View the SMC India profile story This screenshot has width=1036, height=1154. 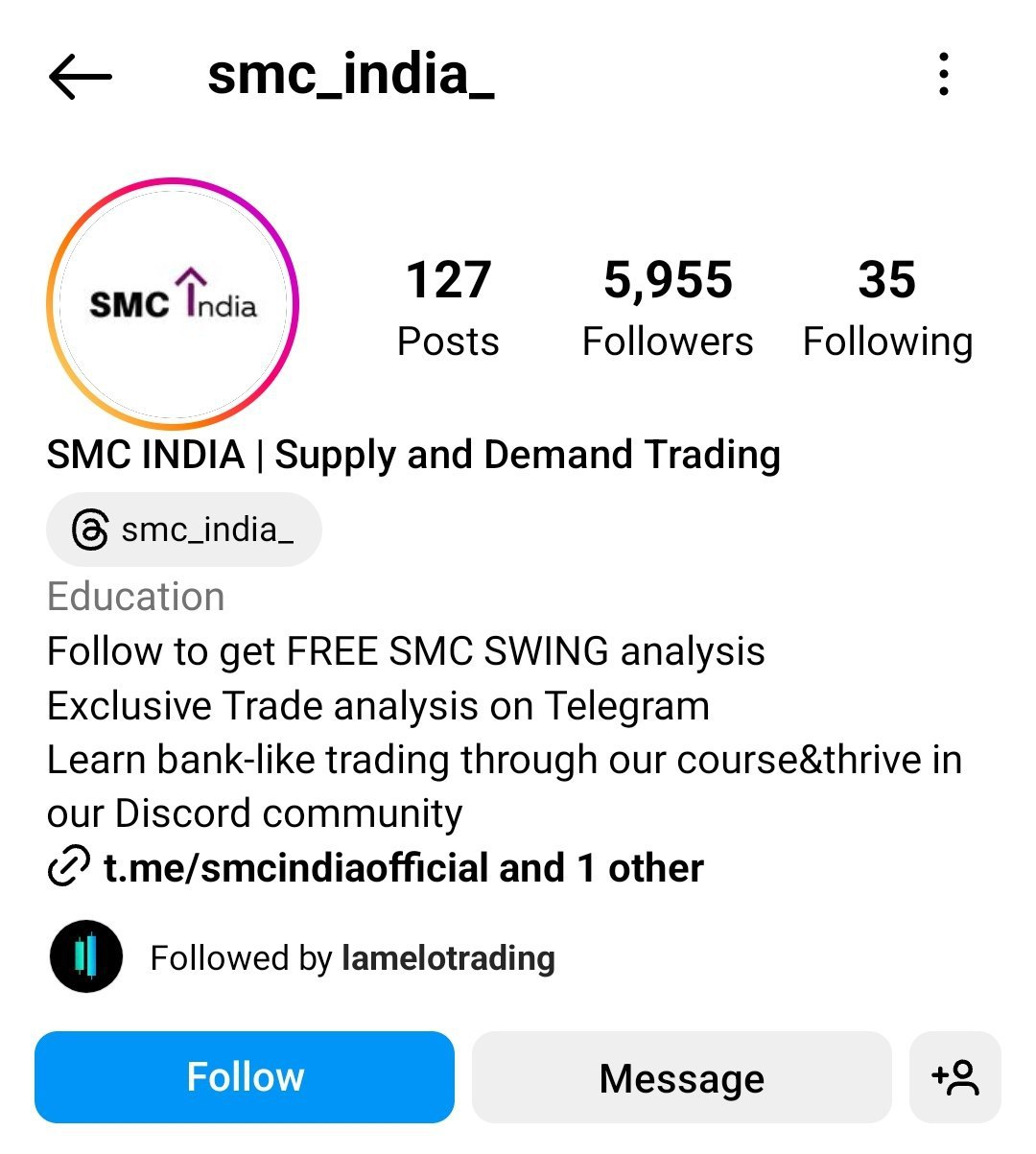(173, 303)
